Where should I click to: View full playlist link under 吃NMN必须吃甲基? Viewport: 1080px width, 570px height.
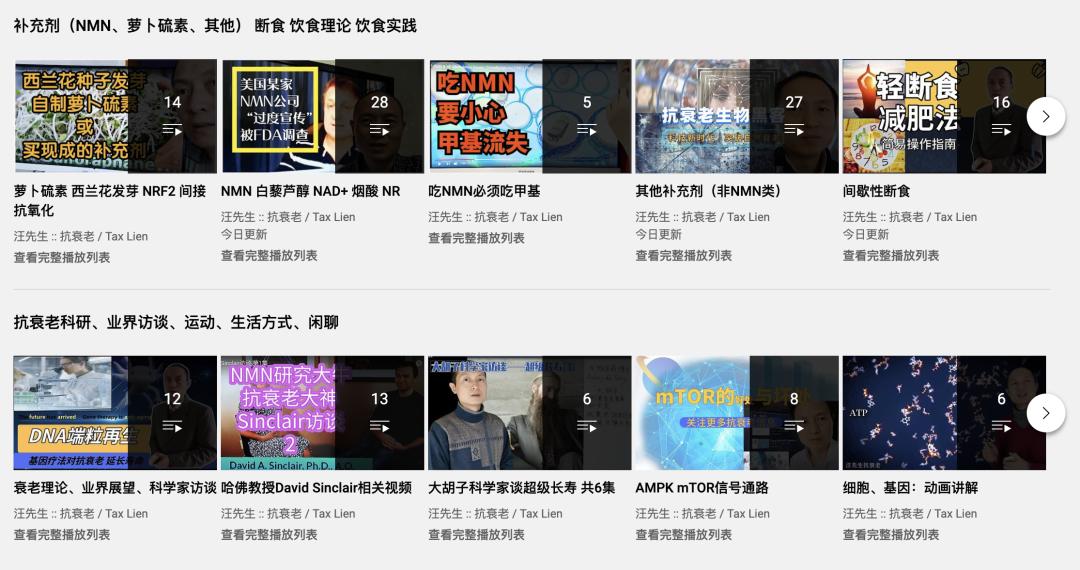476,238
